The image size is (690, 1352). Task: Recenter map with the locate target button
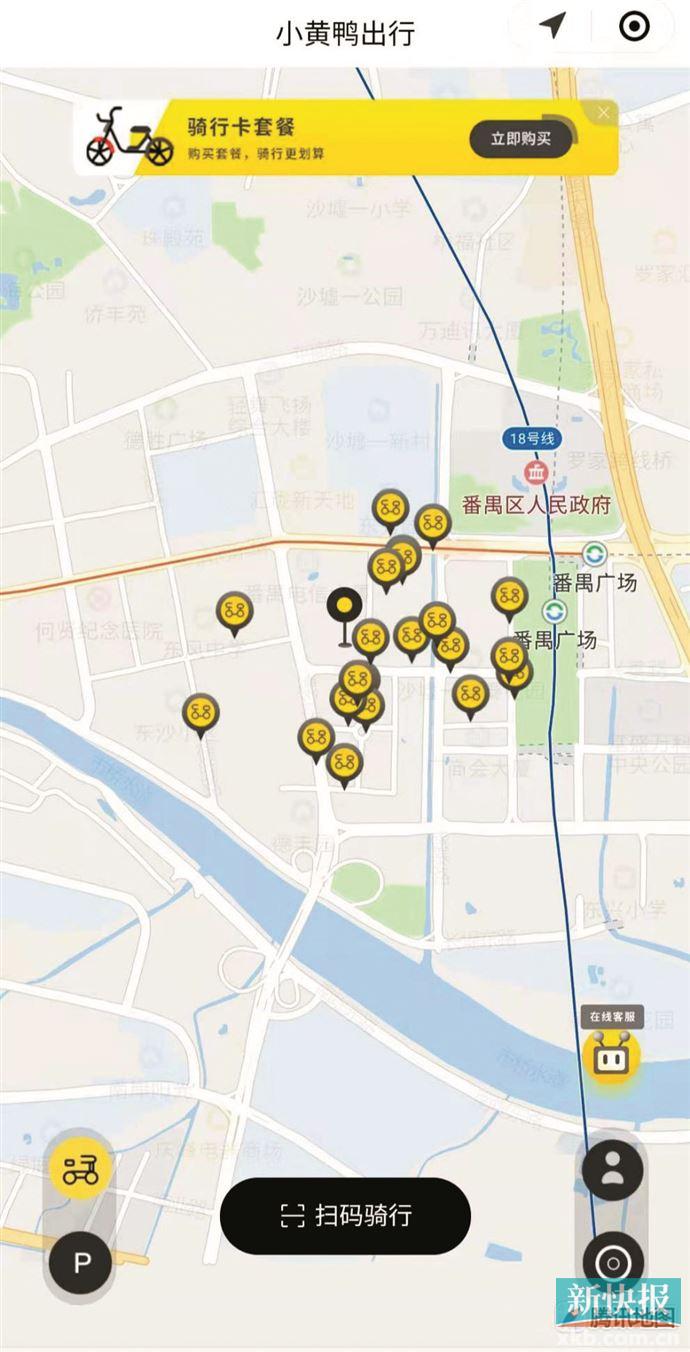[613, 1261]
